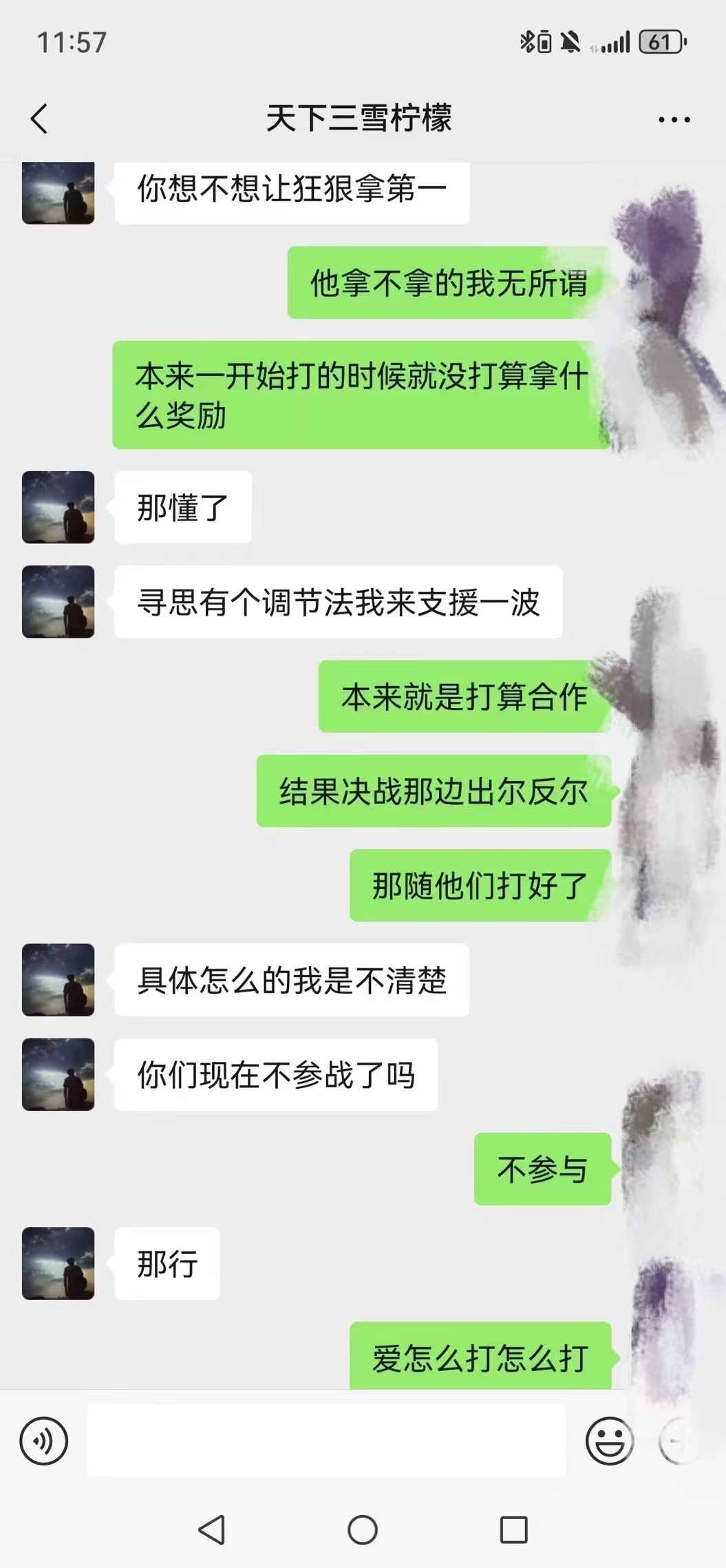Open contact avatar beside 那懂了
This screenshot has width=726, height=1568.
click(x=58, y=507)
